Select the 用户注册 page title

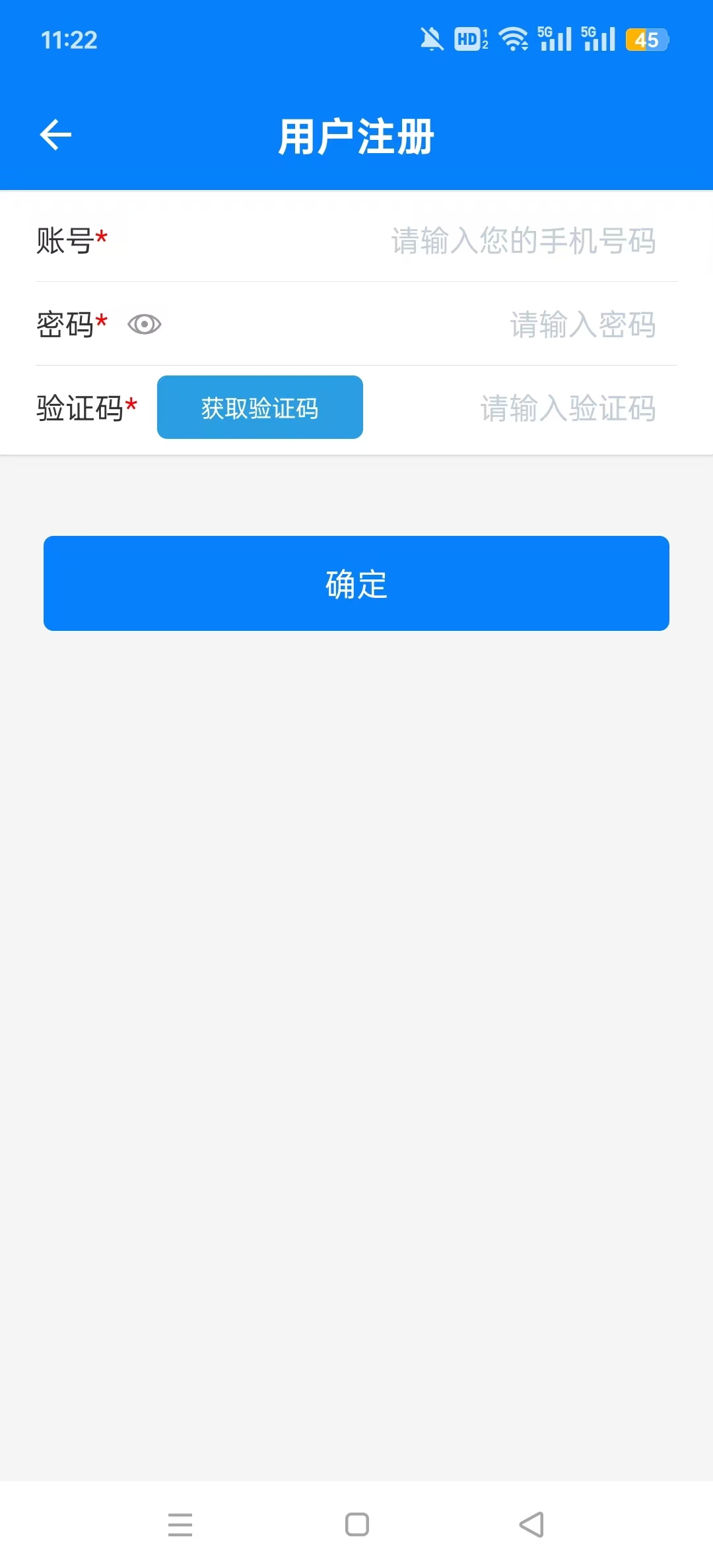click(x=356, y=137)
